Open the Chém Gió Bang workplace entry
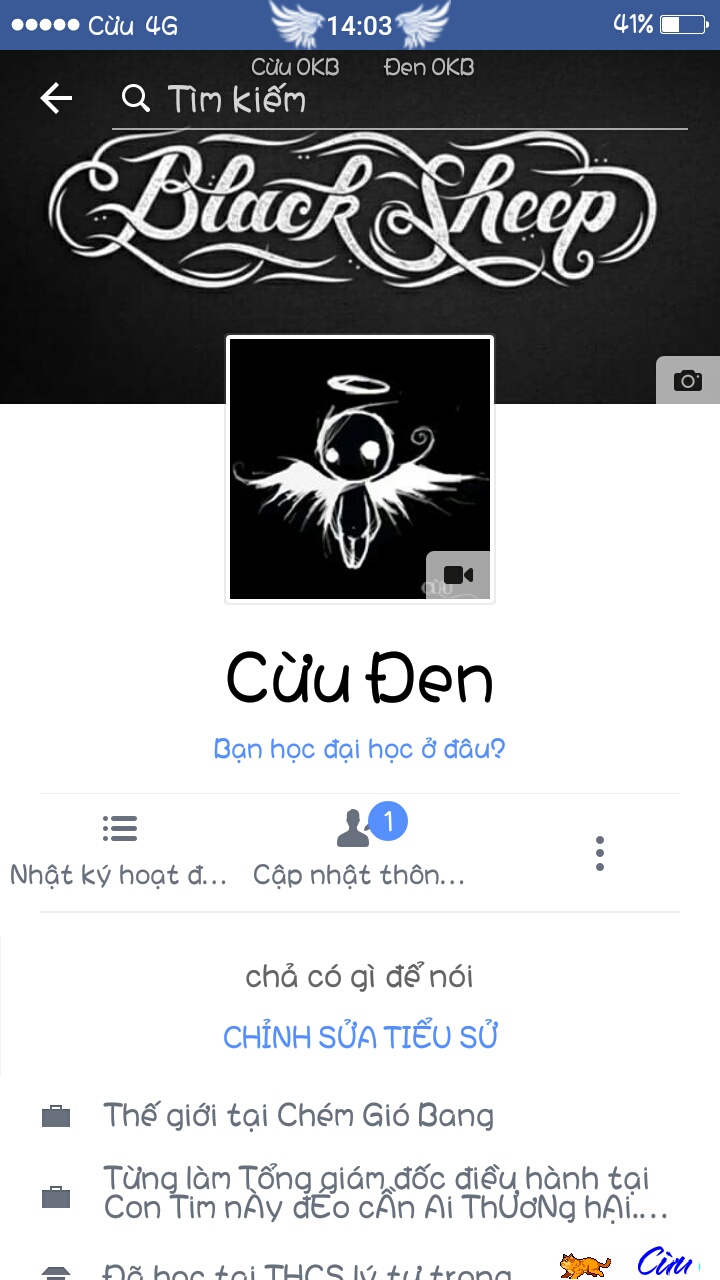The width and height of the screenshot is (720, 1280). click(x=298, y=1115)
